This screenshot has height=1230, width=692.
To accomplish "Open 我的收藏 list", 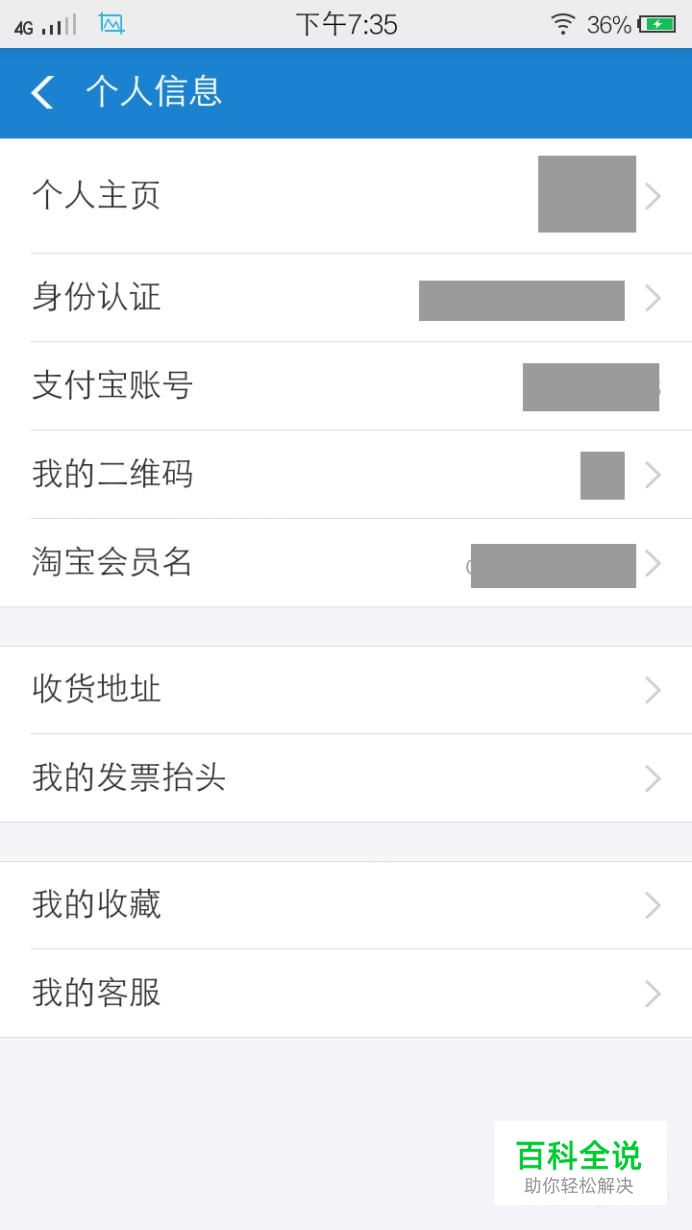I will [346, 905].
